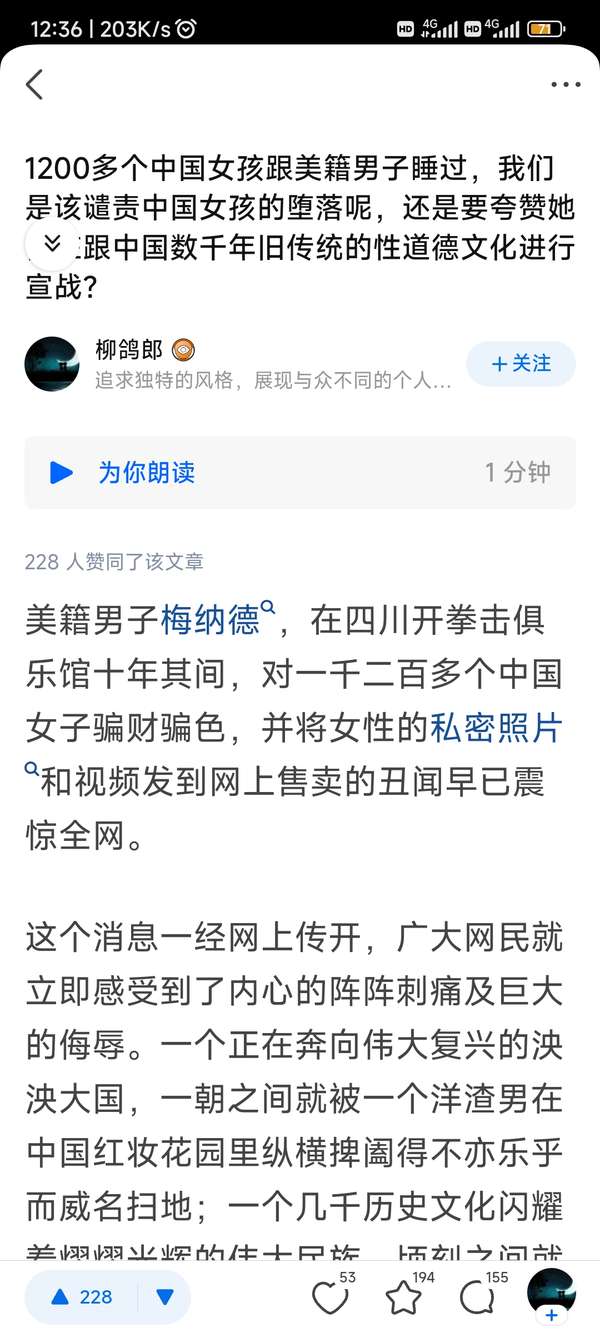
Task: Like the article with heart icon
Action: click(x=331, y=1295)
